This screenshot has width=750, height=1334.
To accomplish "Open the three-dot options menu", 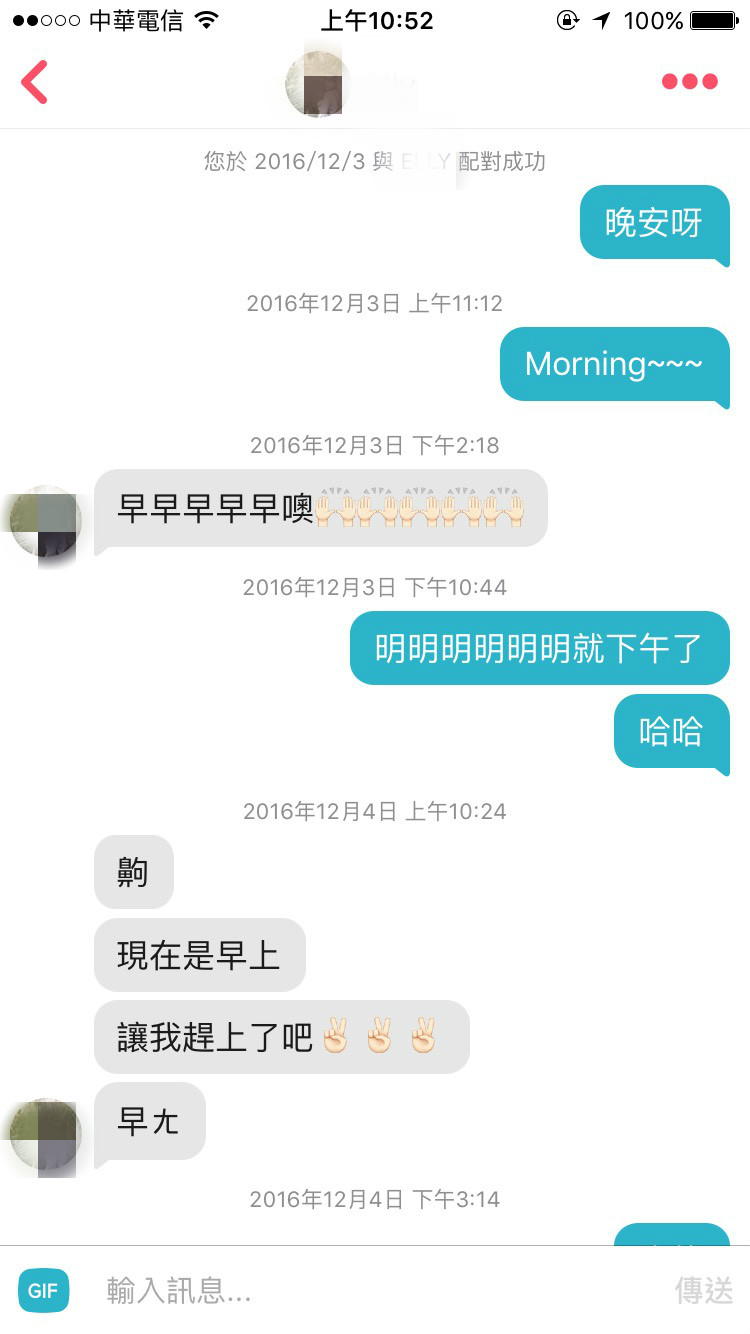I will pyautogui.click(x=689, y=82).
